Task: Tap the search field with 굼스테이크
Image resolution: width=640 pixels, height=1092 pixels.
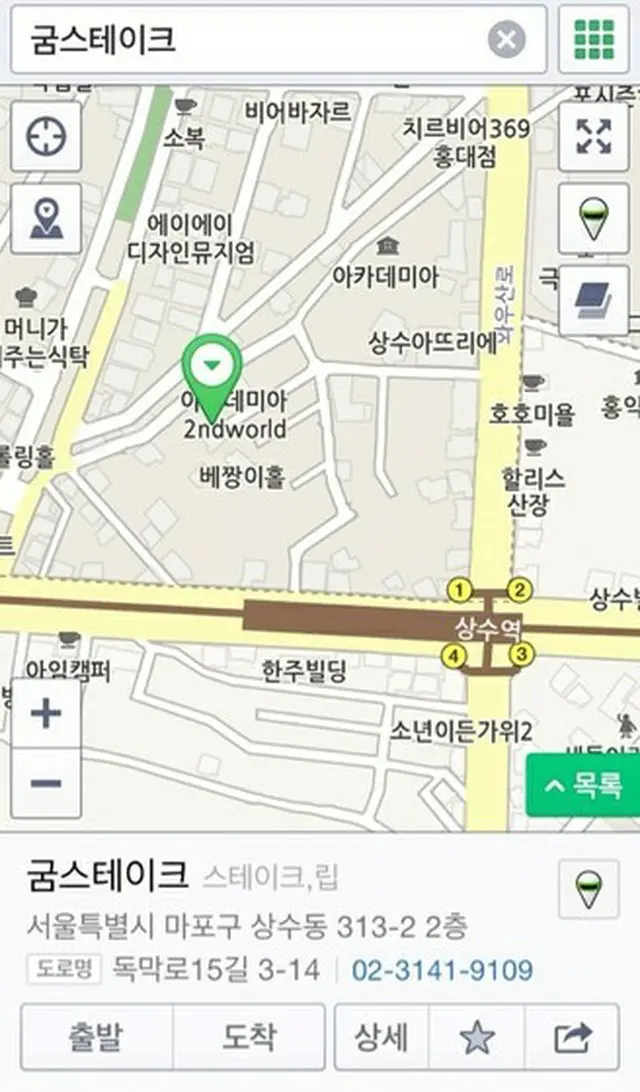Action: click(x=250, y=40)
